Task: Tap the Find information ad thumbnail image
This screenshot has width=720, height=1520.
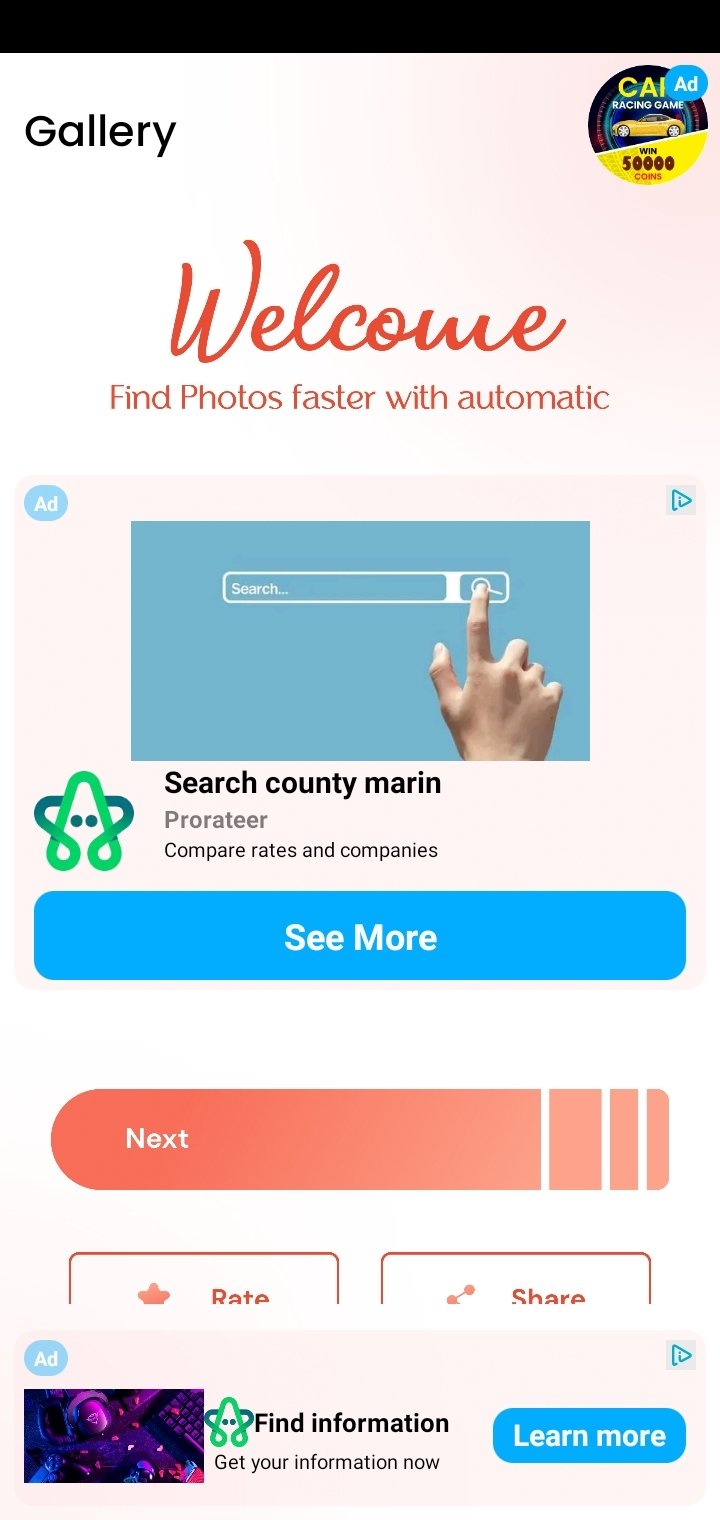Action: click(114, 1436)
